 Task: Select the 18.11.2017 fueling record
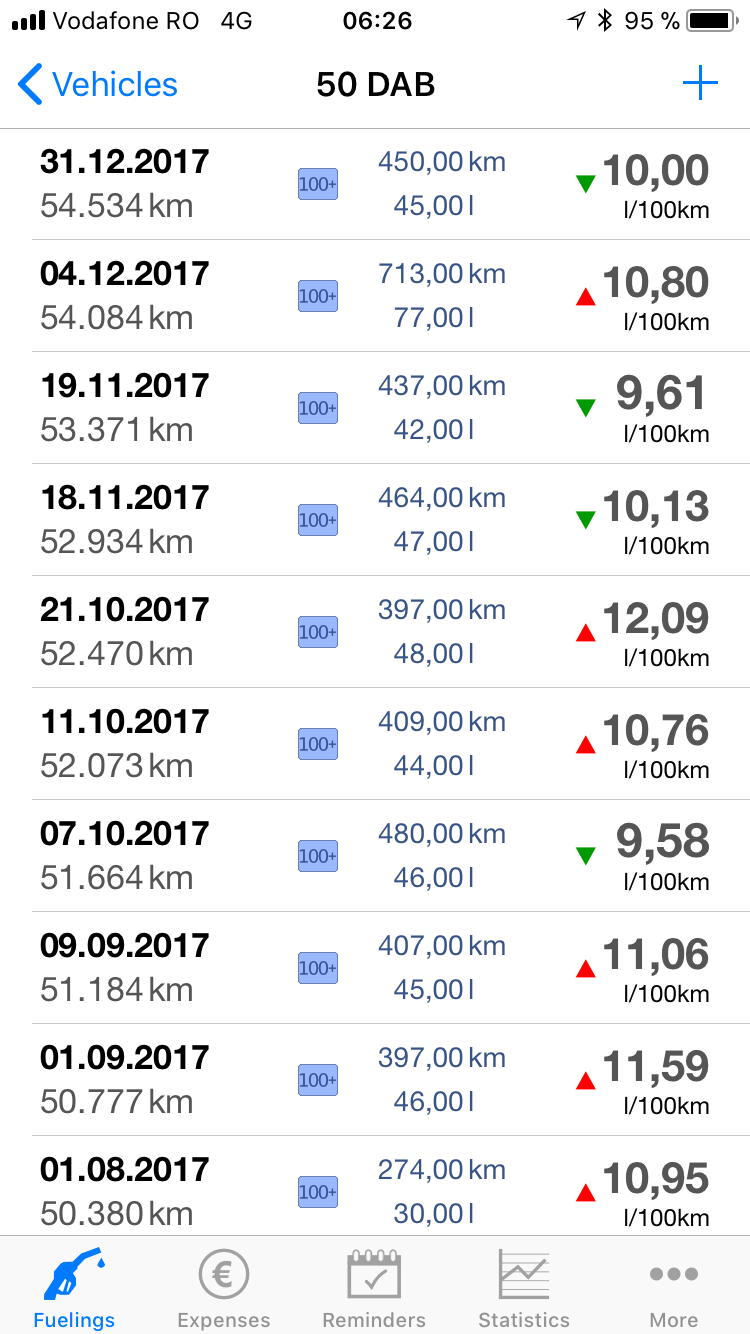coord(375,520)
